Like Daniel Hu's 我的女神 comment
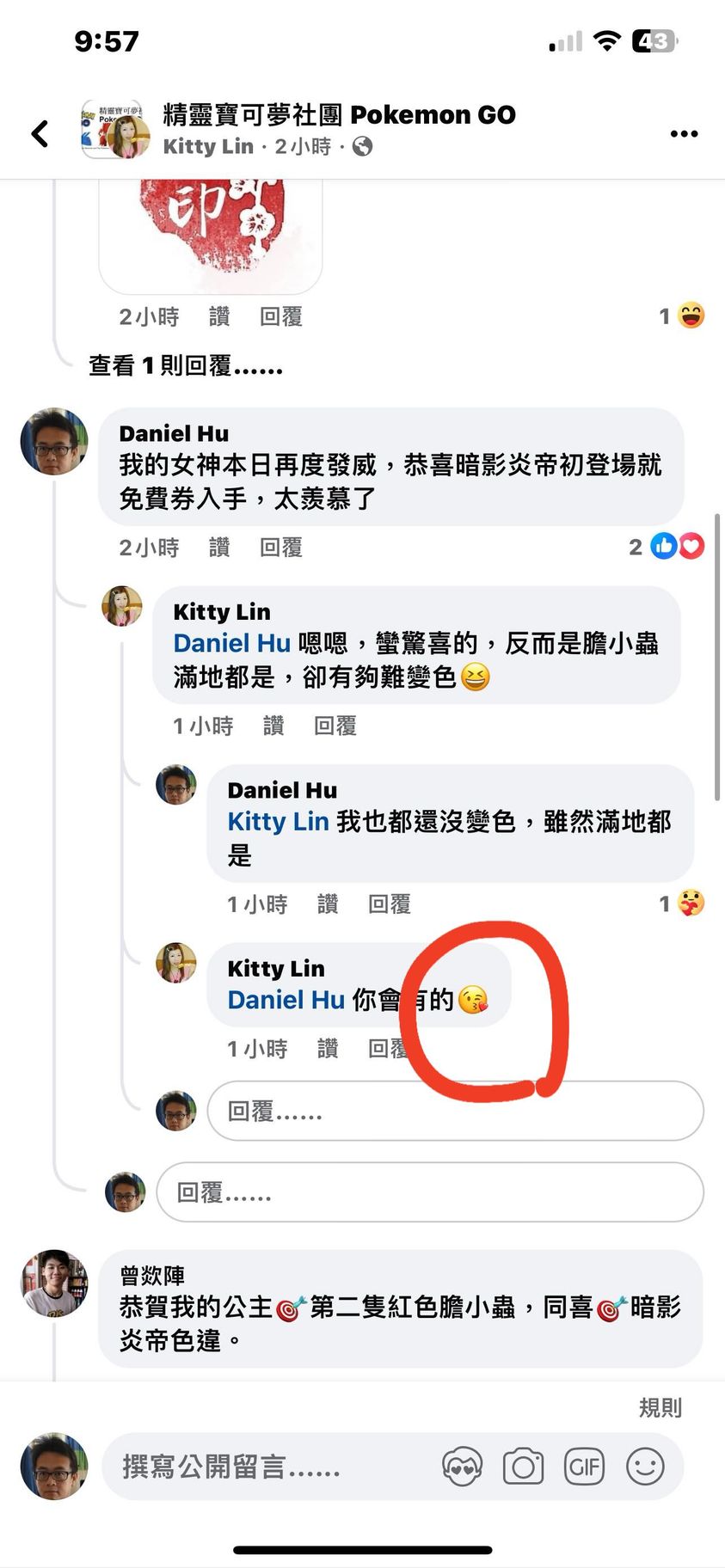This screenshot has width=725, height=1568. (x=219, y=548)
